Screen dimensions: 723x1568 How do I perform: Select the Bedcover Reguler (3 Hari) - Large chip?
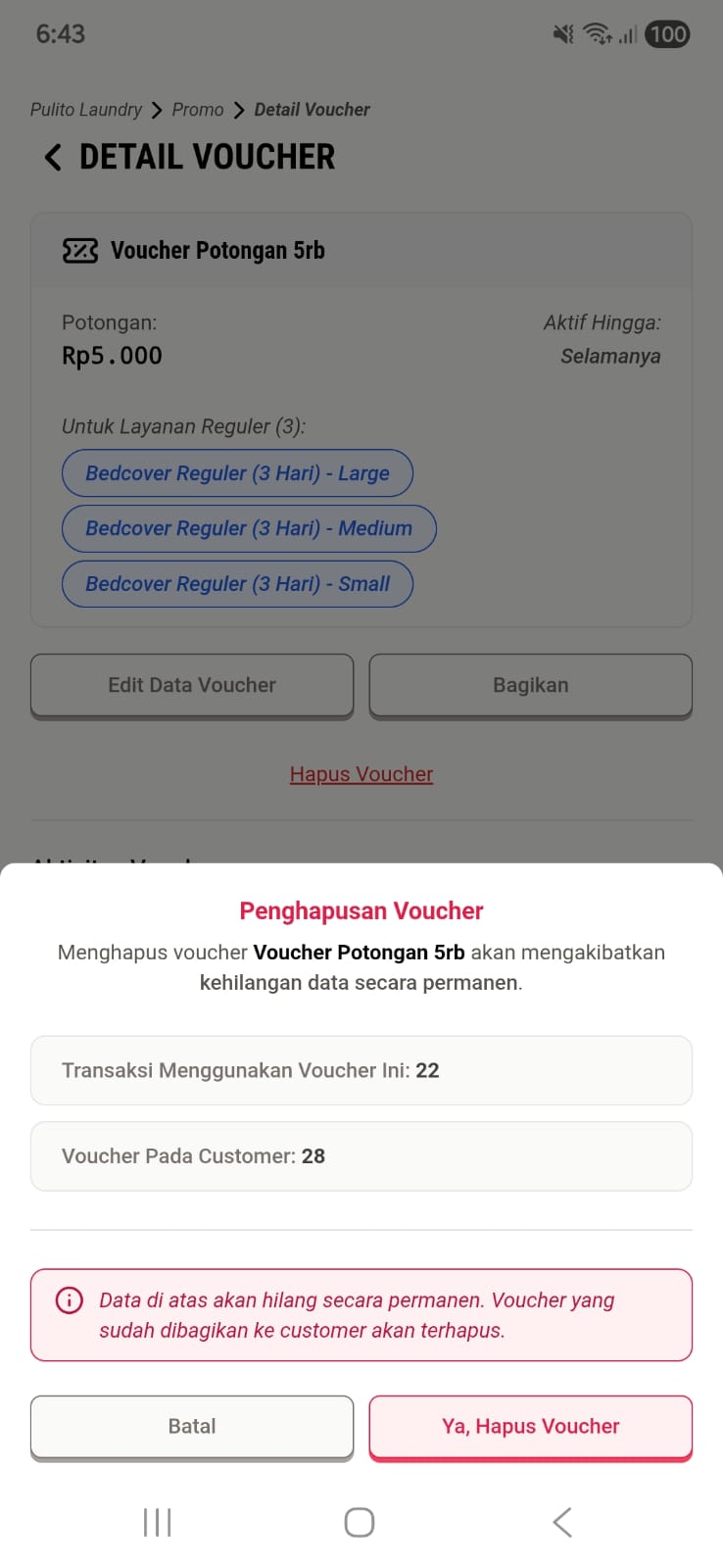(x=237, y=472)
